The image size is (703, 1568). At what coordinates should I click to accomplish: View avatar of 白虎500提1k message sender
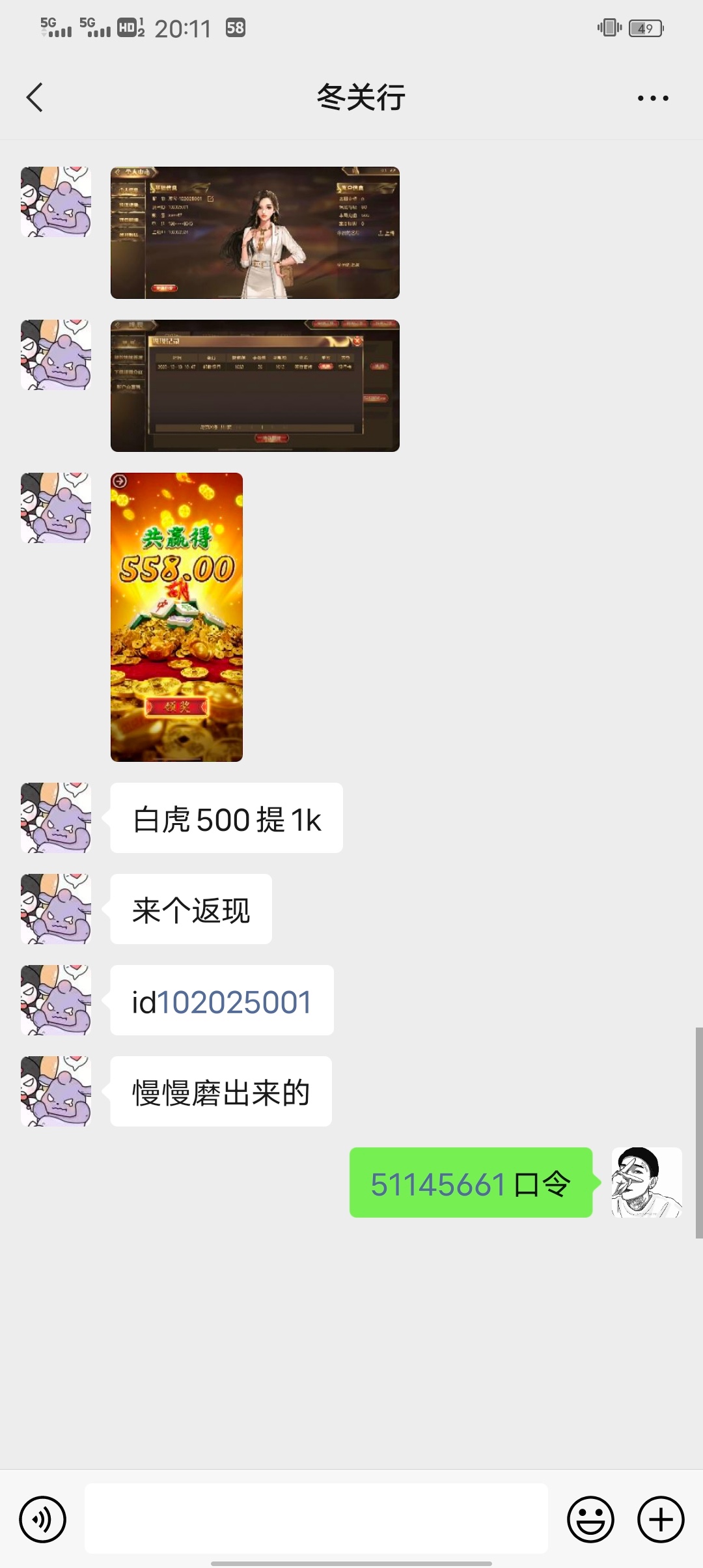(56, 818)
